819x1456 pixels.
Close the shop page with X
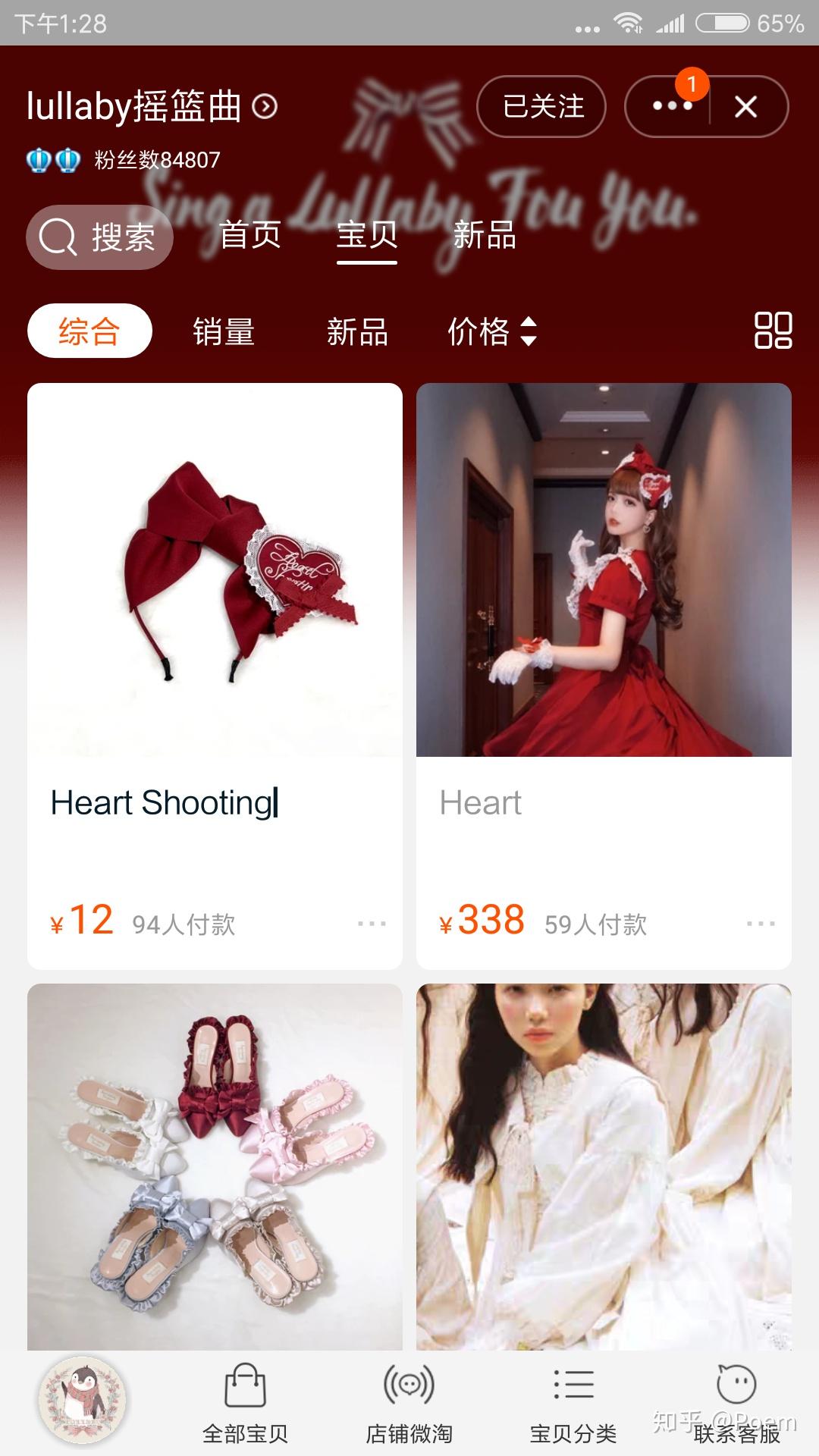pos(746,107)
